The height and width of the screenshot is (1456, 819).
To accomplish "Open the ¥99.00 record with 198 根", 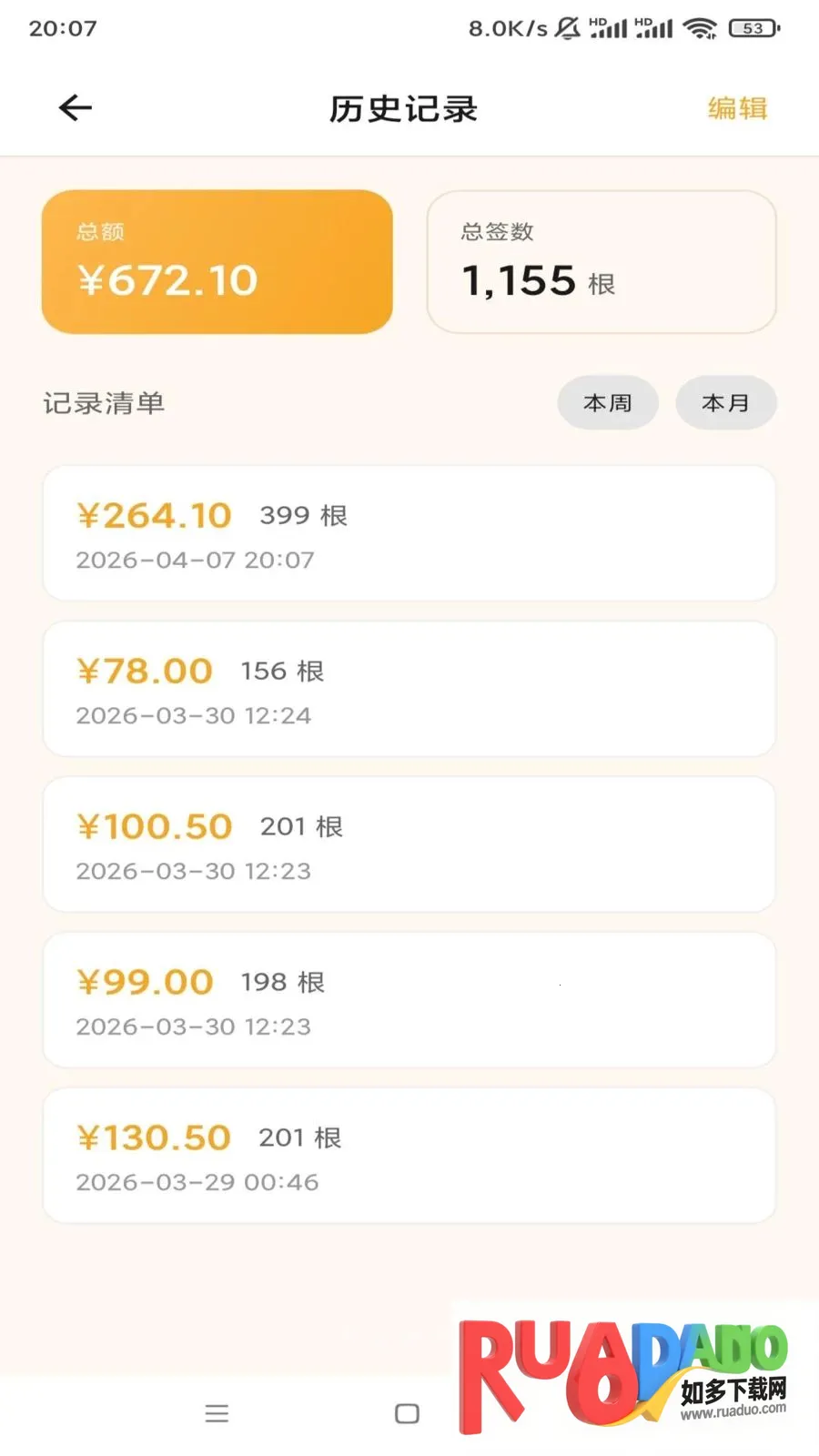I will pos(409,1001).
